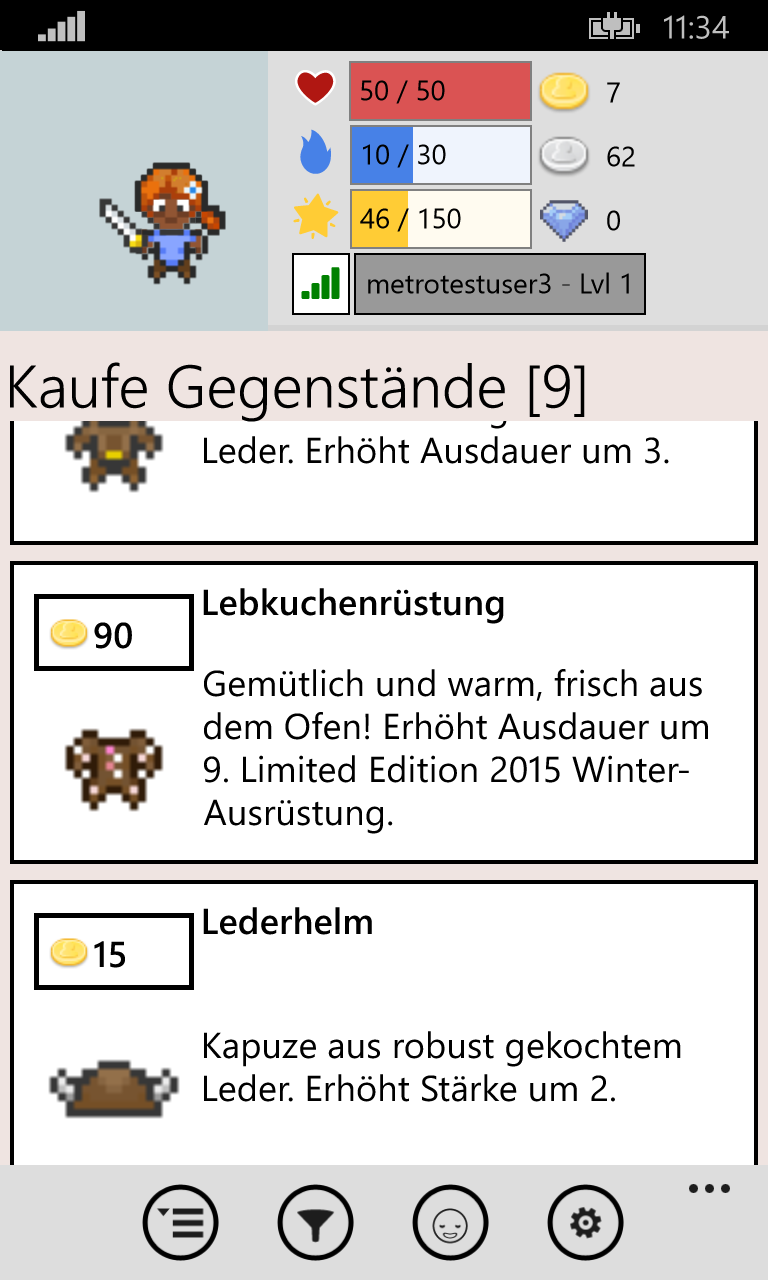Buy Lebkuchenrüstung for 90 gold
The width and height of the screenshot is (768, 1280).
[x=113, y=632]
